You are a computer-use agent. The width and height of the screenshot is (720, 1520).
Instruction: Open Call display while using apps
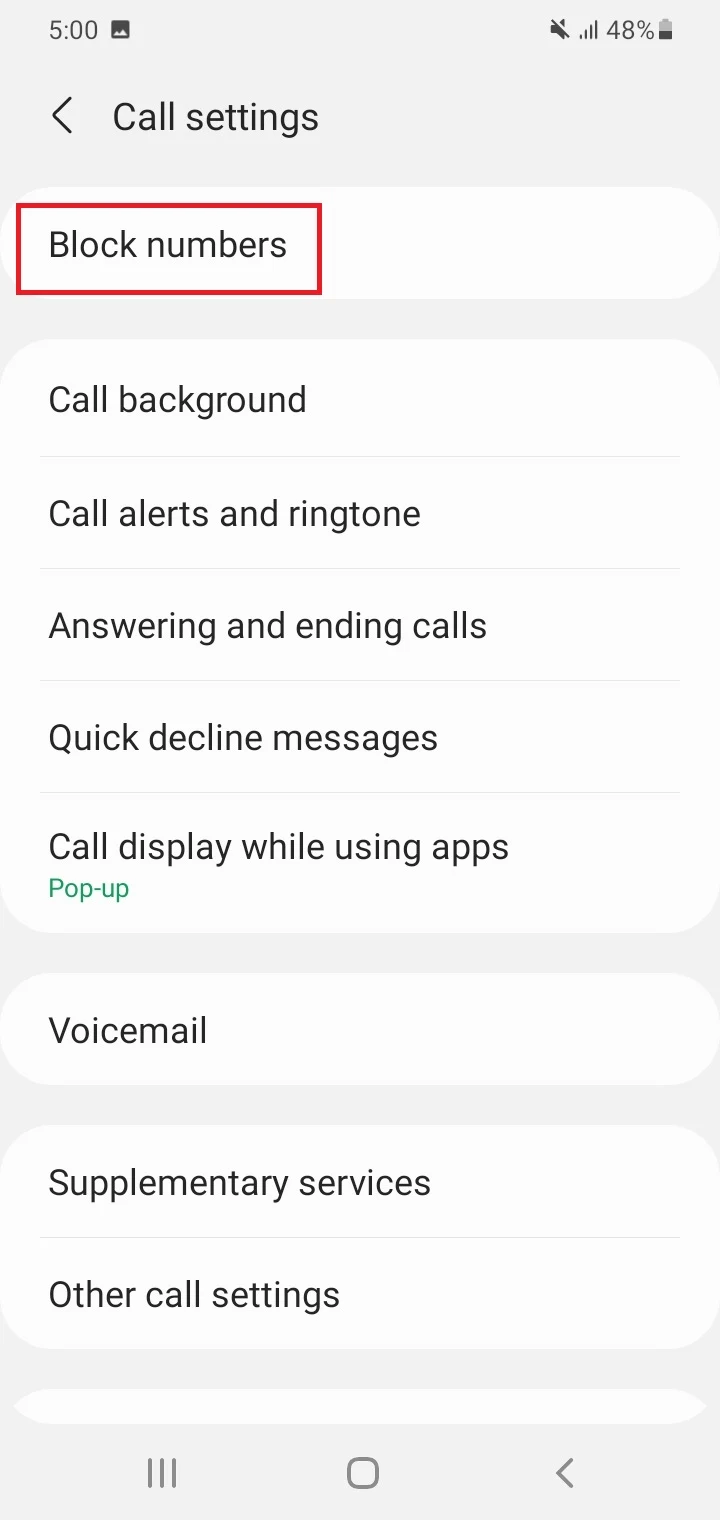[x=360, y=863]
